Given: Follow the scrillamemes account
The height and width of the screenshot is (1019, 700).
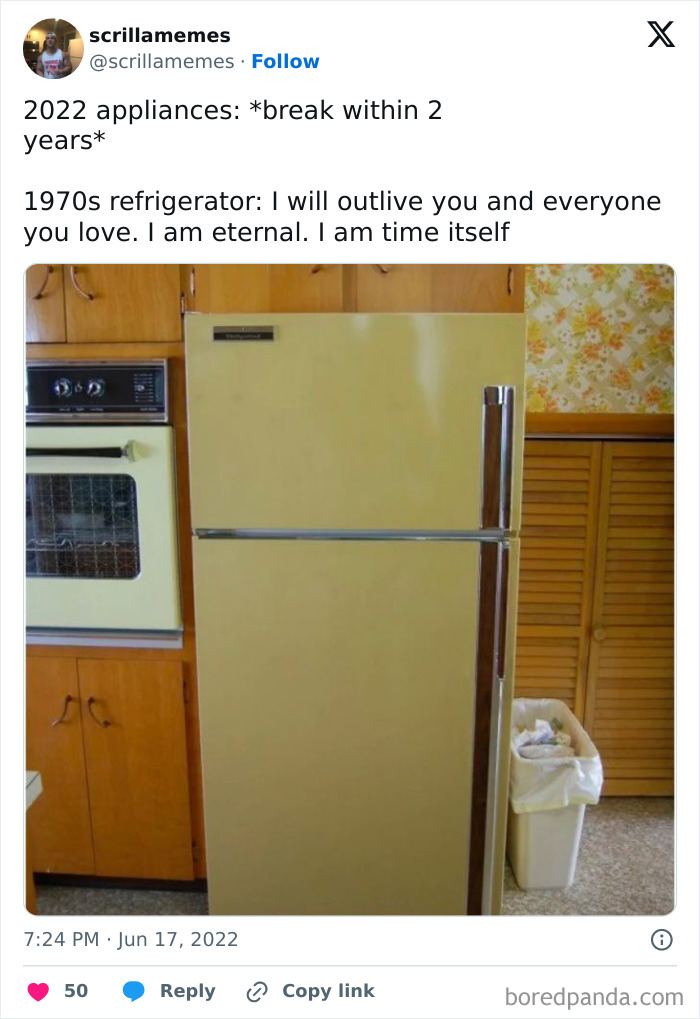Looking at the screenshot, I should tap(285, 61).
